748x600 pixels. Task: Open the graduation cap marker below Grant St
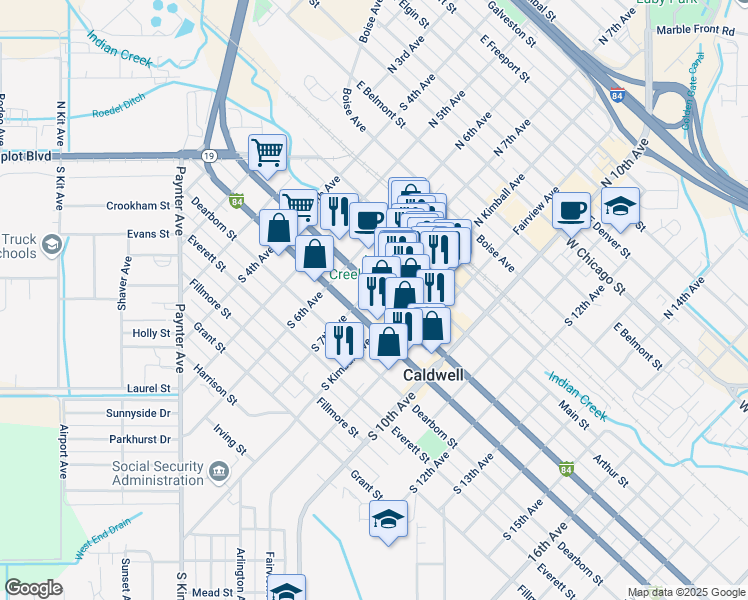388,523
